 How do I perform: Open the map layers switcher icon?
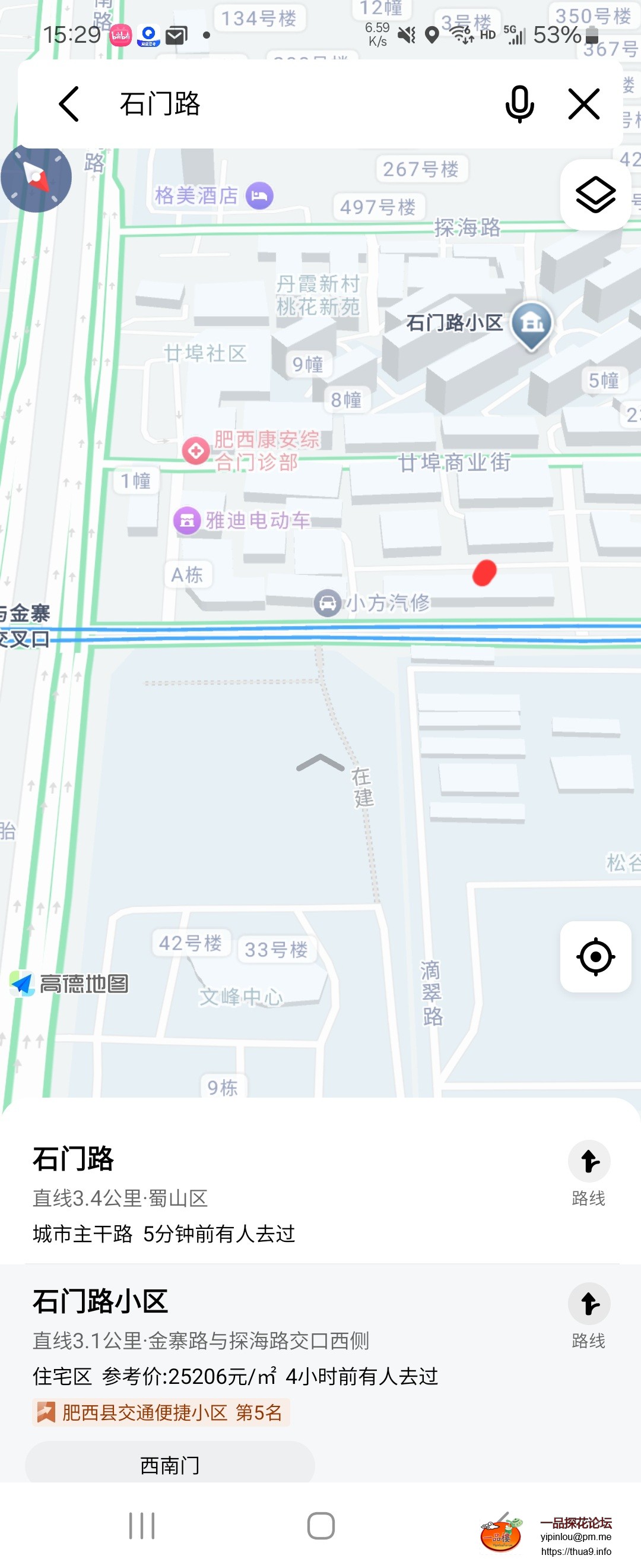pos(595,196)
